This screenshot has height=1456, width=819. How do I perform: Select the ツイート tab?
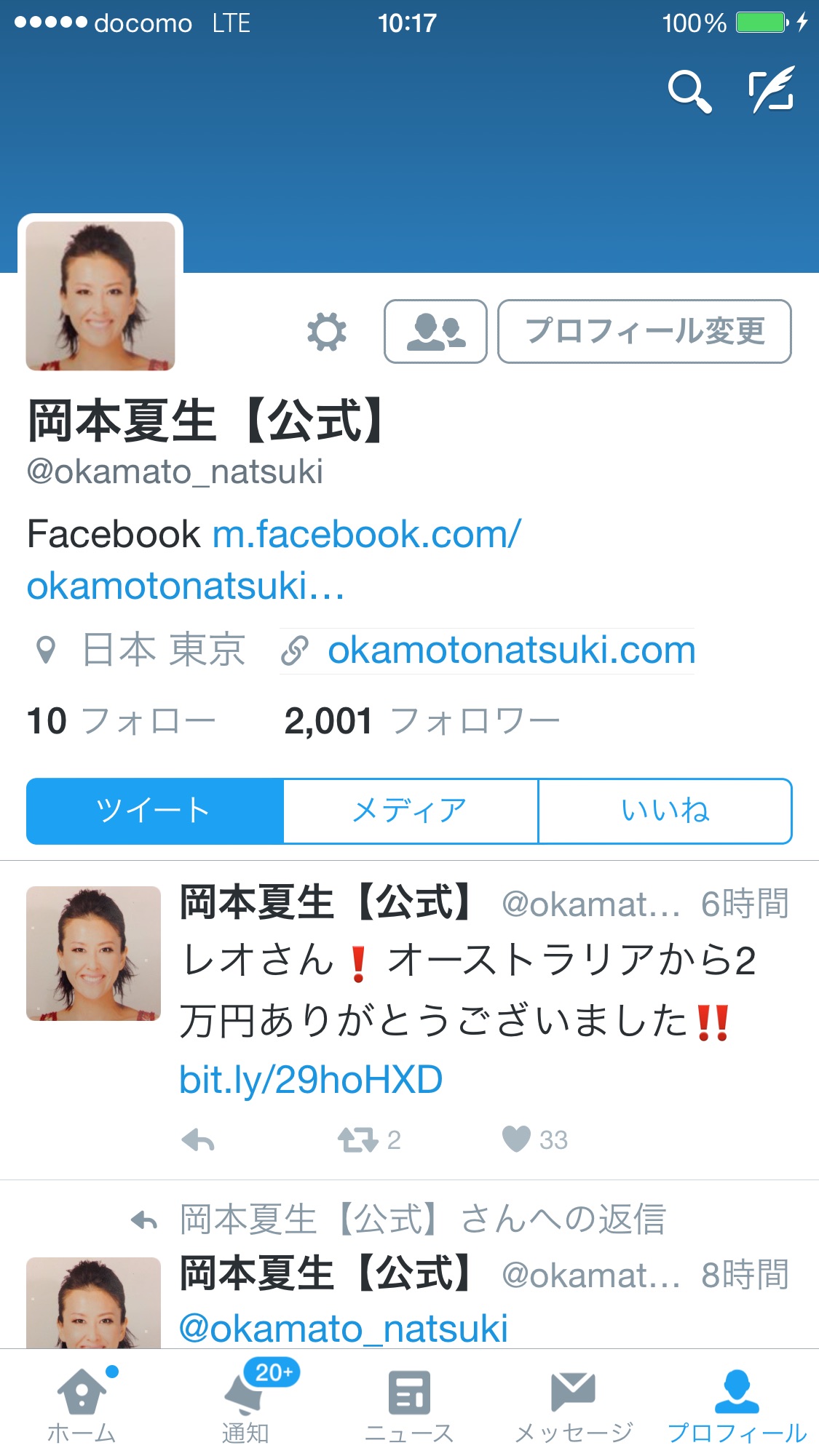154,811
